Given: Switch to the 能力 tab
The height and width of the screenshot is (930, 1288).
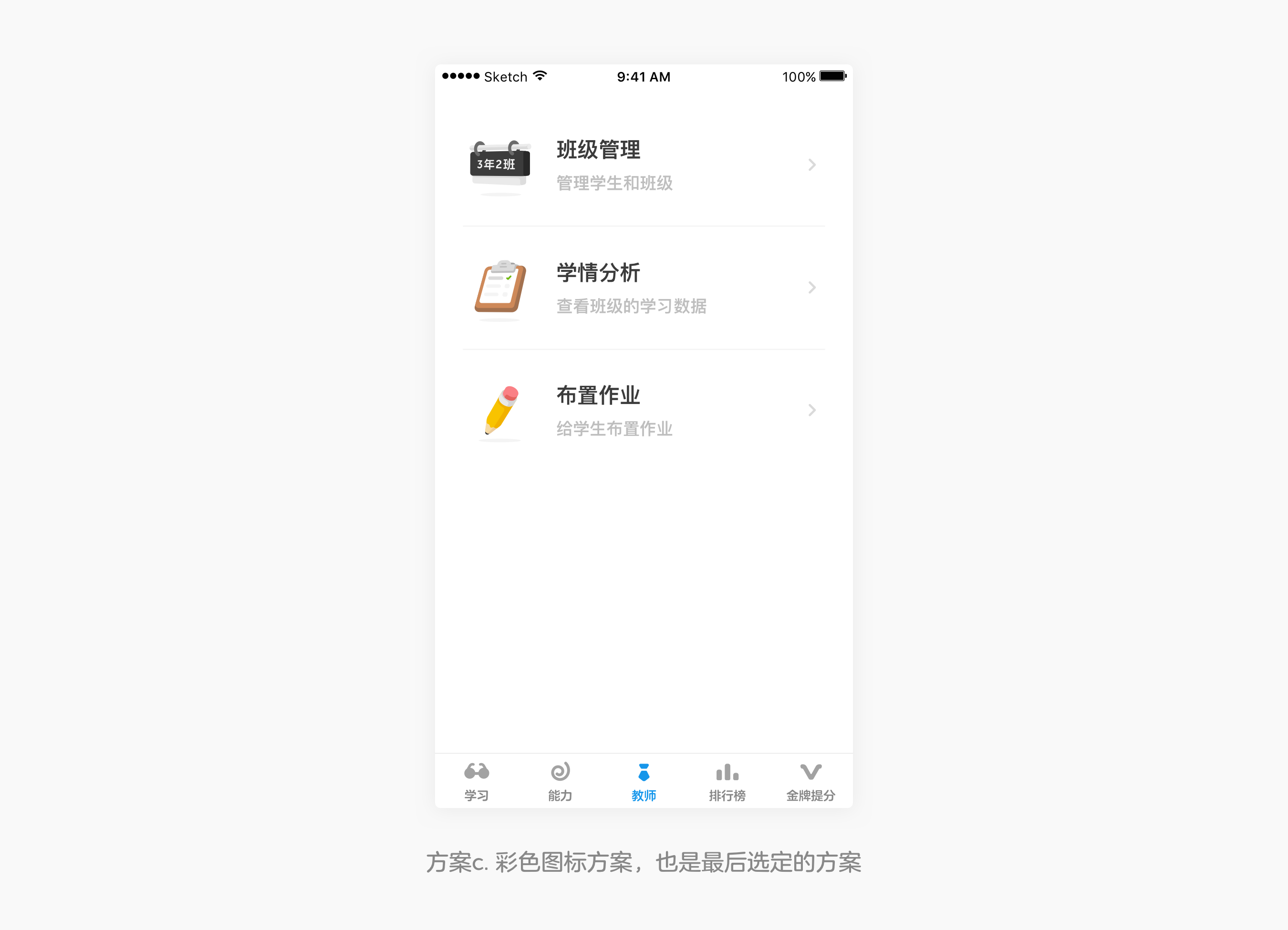Looking at the screenshot, I should (560, 781).
